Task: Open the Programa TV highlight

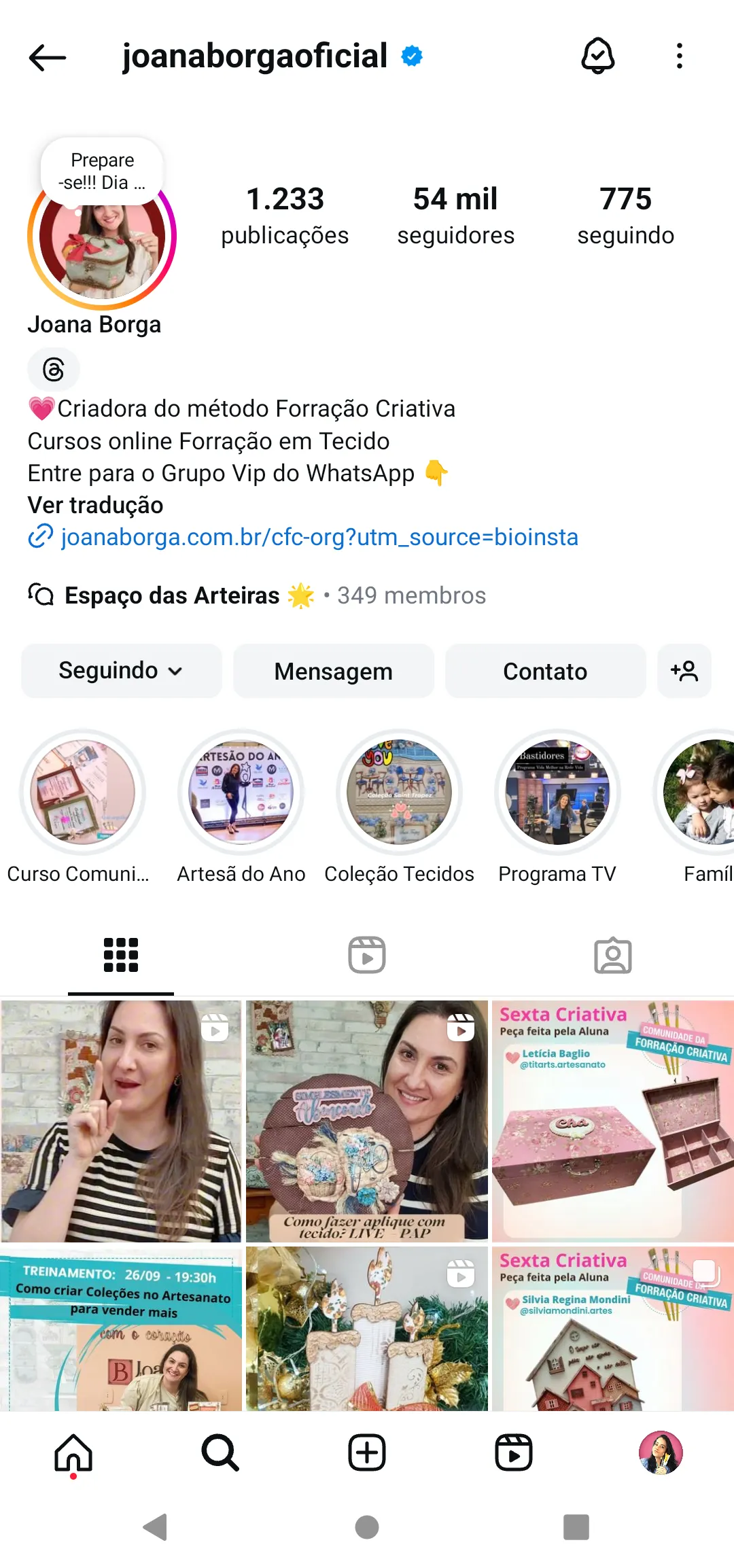Action: [x=557, y=792]
